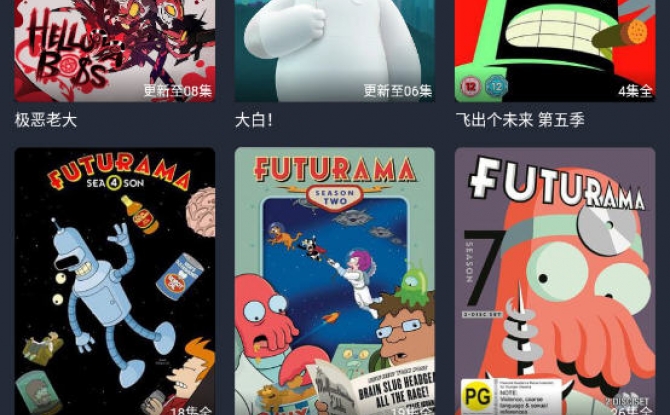670x415 pixels.
Task: Select the Futurama Season Two poster tile
Action: (334, 282)
